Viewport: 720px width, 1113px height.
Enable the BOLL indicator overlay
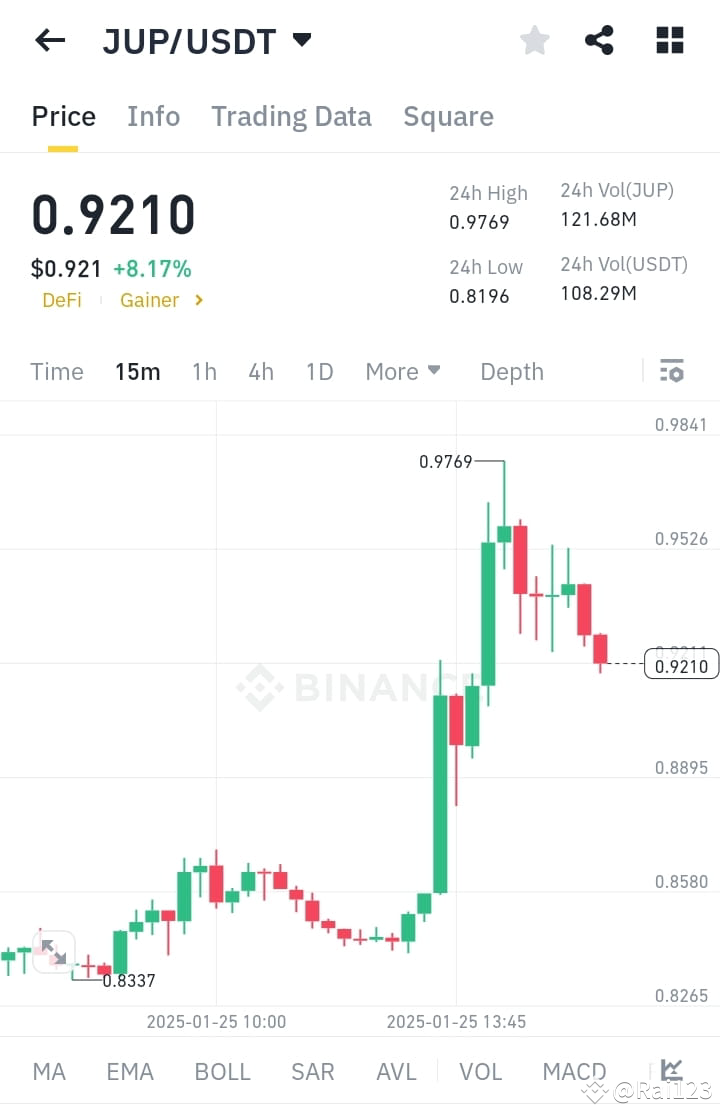tap(222, 1071)
